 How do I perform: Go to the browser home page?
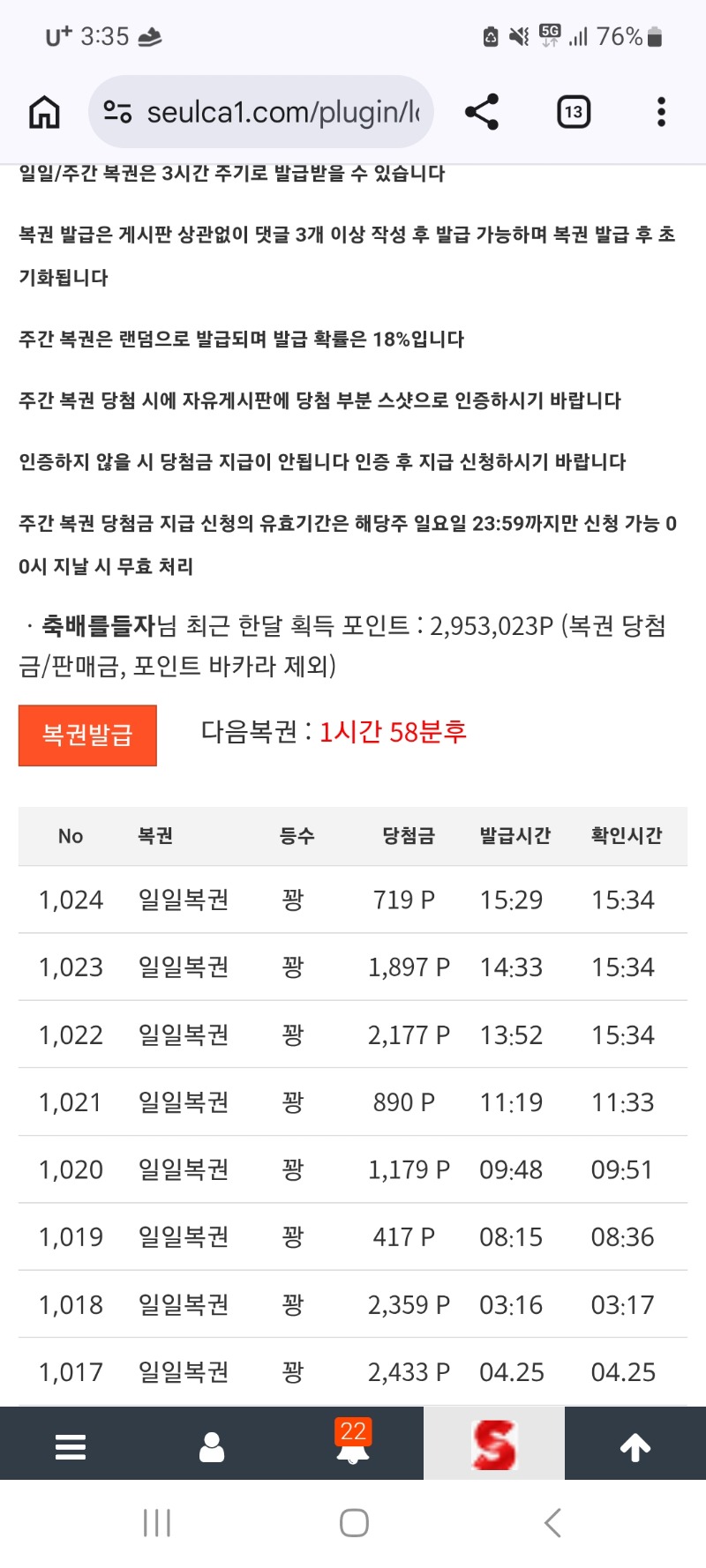(44, 112)
